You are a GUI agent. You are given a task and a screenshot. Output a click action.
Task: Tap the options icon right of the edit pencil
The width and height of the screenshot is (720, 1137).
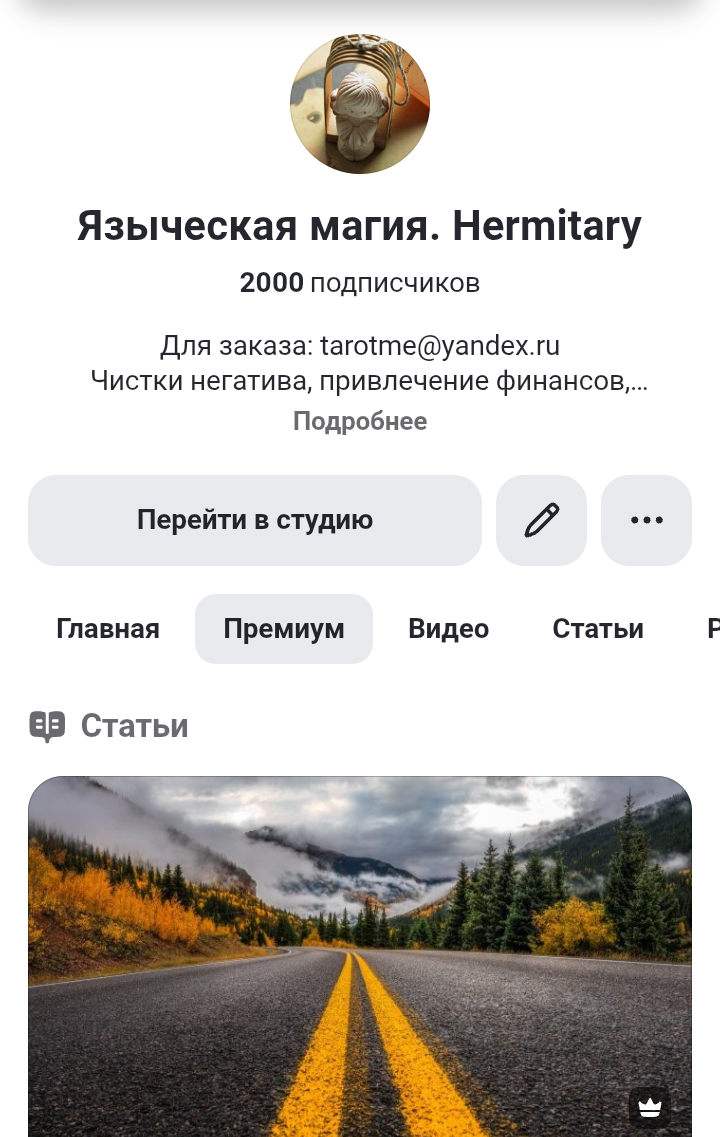[x=646, y=520]
